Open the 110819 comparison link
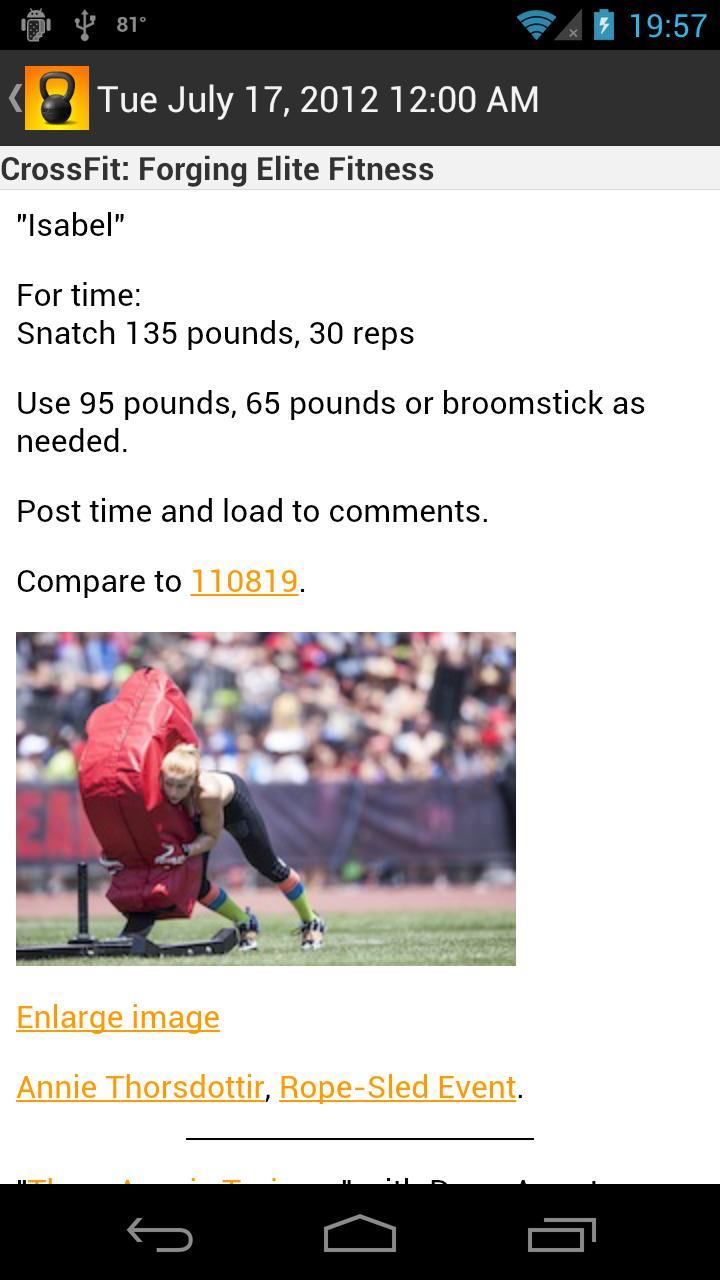720x1280 pixels. click(244, 581)
